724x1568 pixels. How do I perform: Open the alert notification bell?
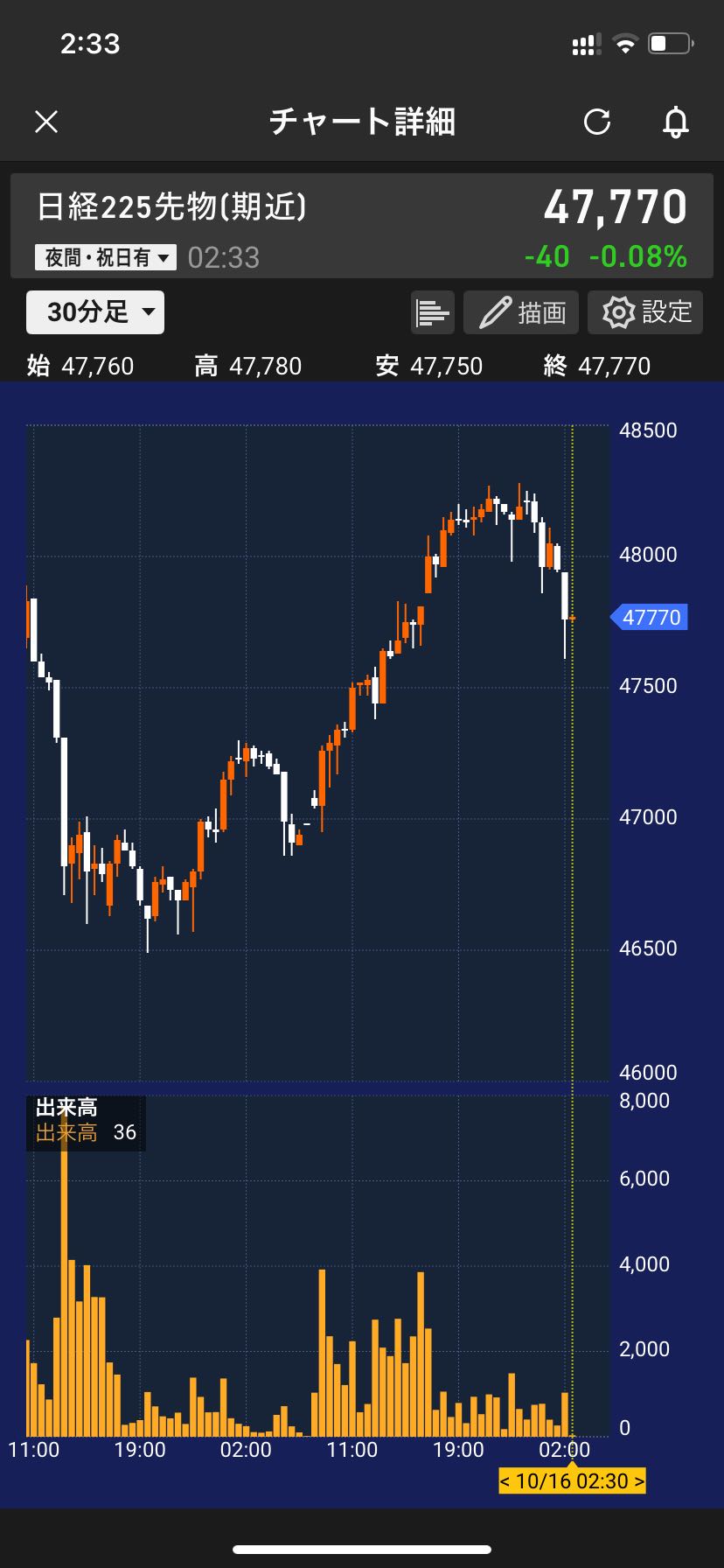(x=675, y=122)
